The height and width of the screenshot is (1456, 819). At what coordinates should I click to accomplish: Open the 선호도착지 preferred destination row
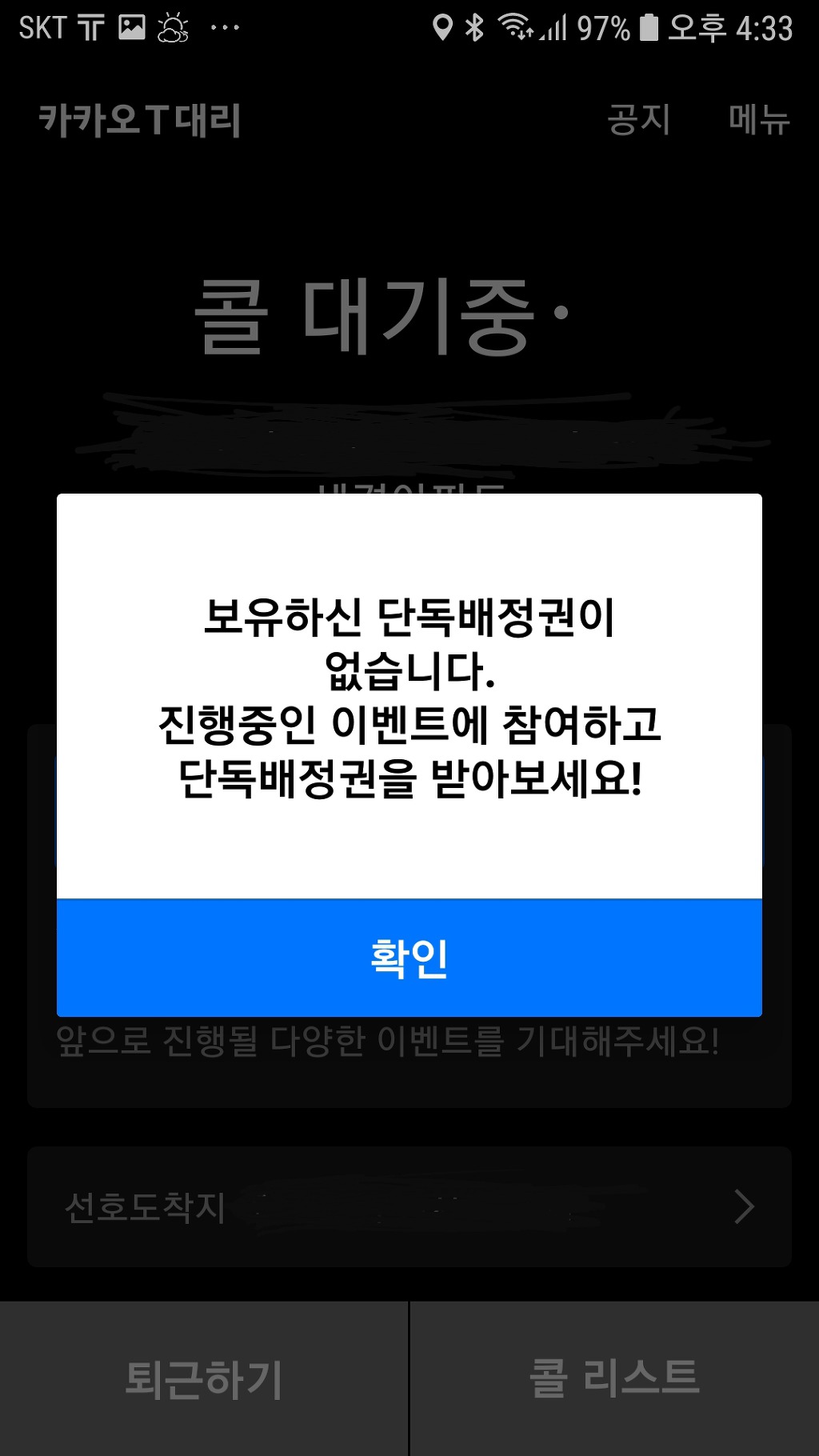click(x=409, y=1206)
